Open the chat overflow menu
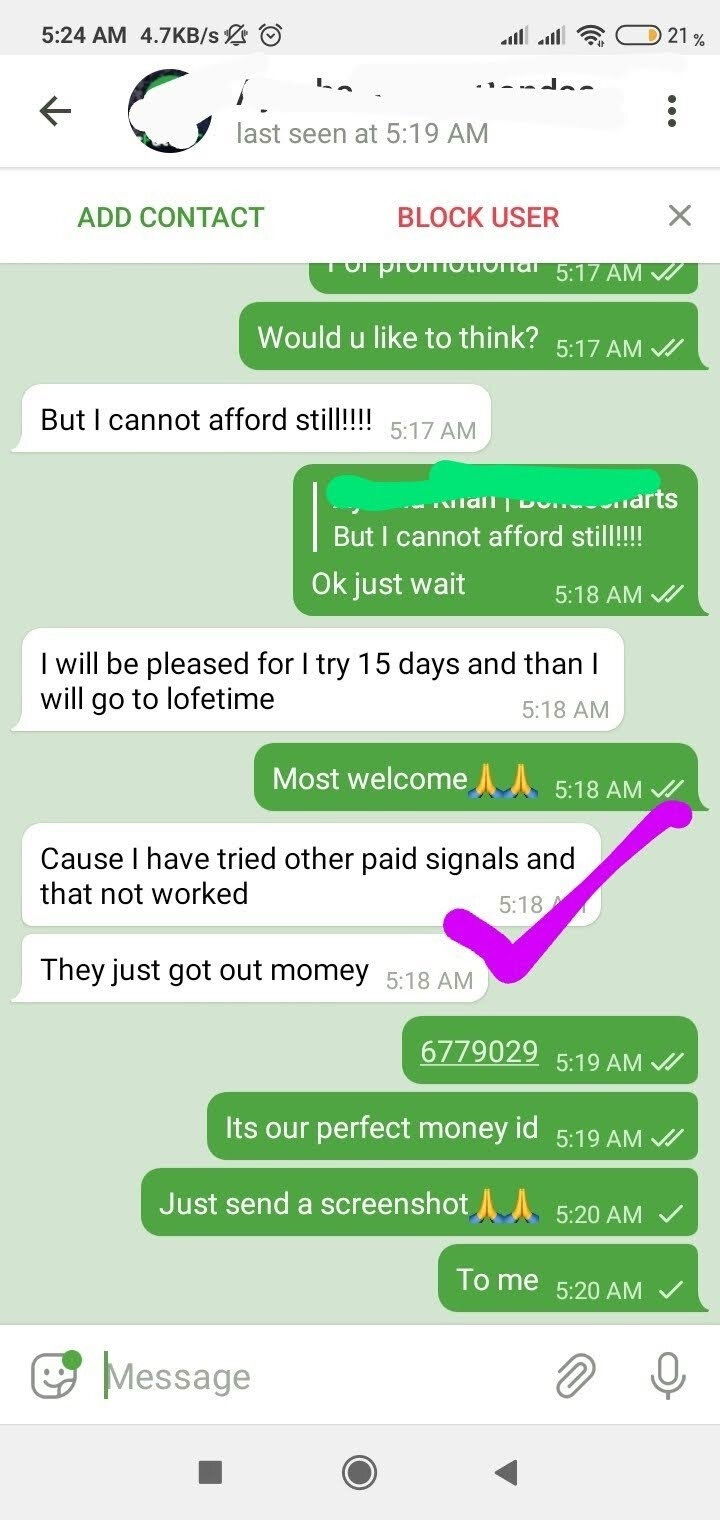720x1520 pixels. coord(672,111)
